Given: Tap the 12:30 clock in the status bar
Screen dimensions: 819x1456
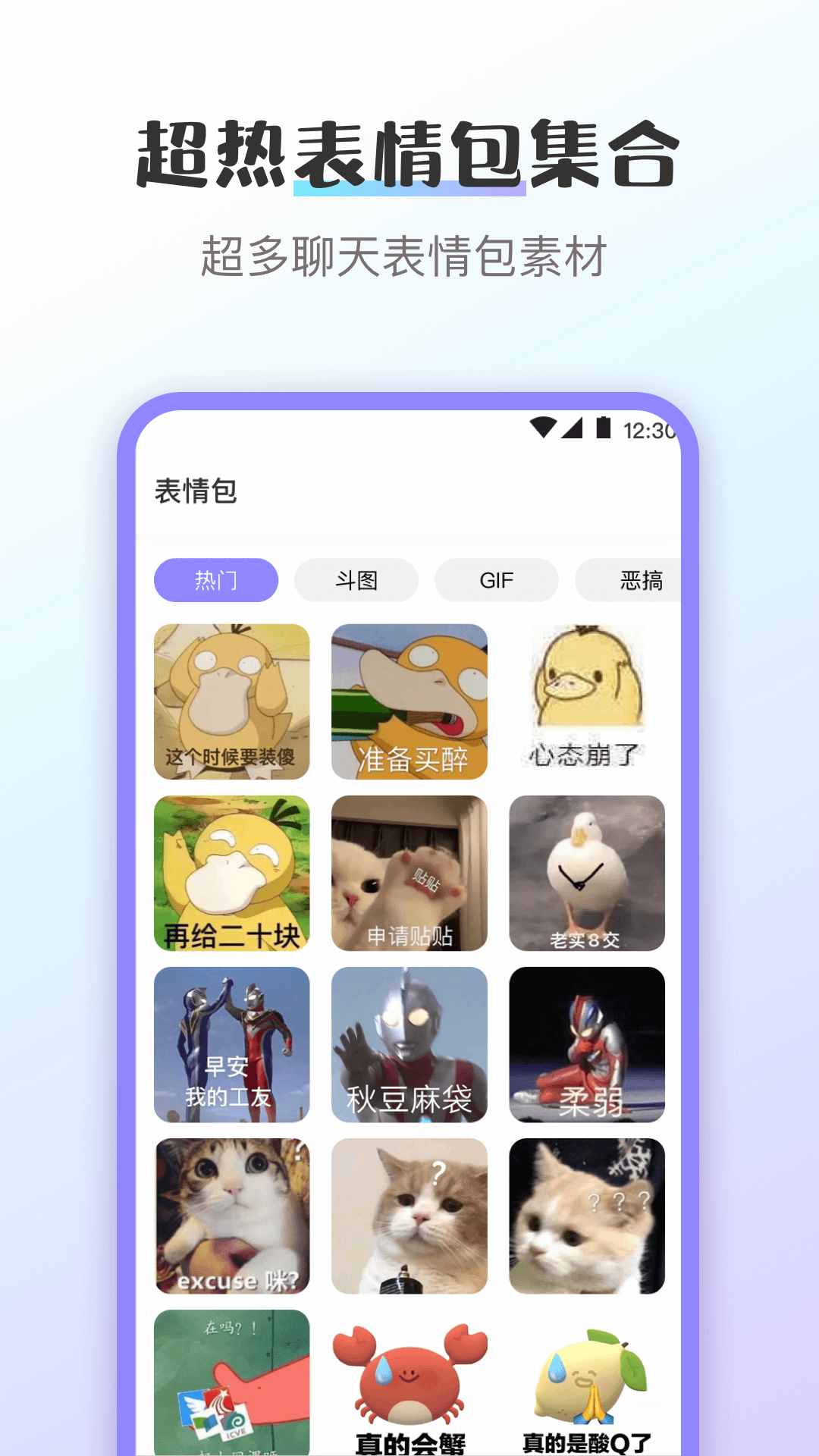Looking at the screenshot, I should 648,429.
